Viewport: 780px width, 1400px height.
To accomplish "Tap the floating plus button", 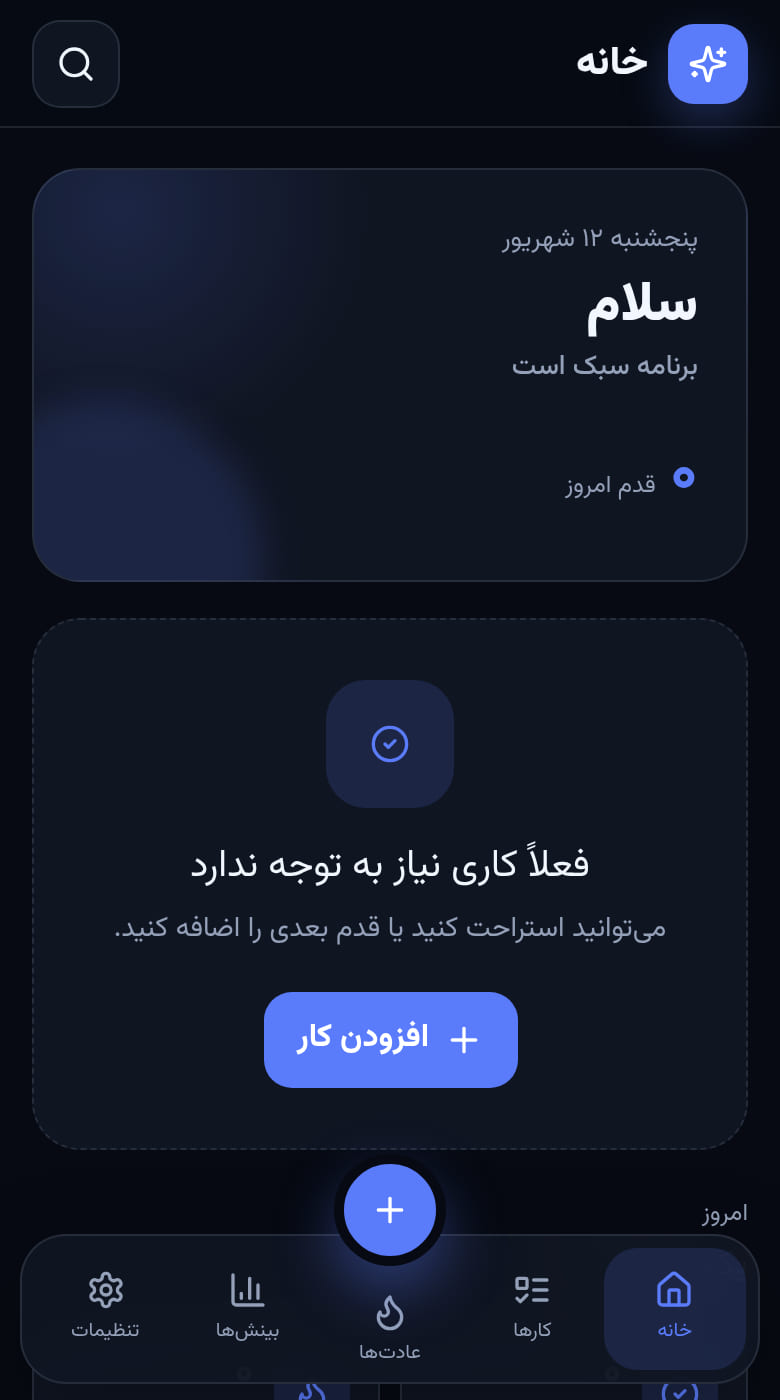I will (x=390, y=1210).
